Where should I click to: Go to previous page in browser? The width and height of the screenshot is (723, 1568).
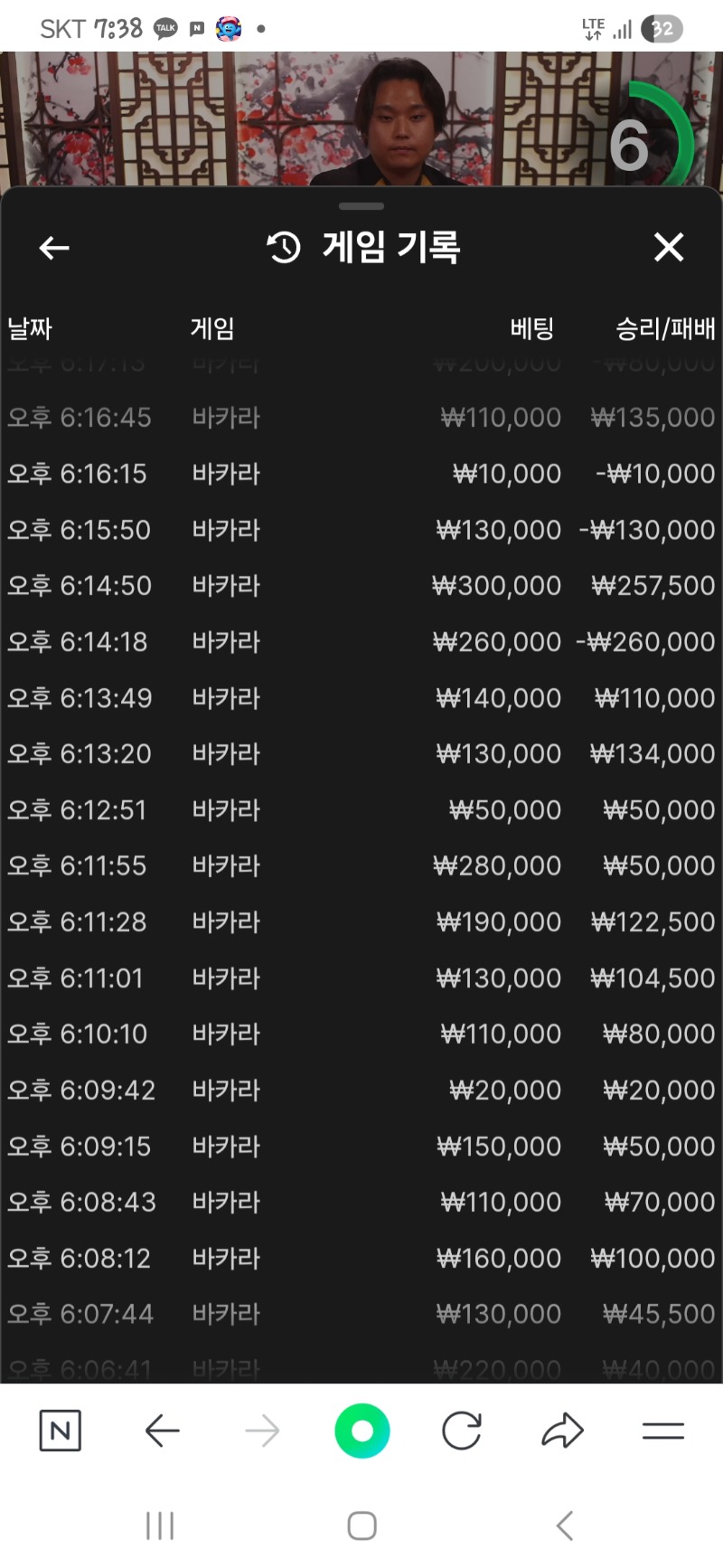163,1431
